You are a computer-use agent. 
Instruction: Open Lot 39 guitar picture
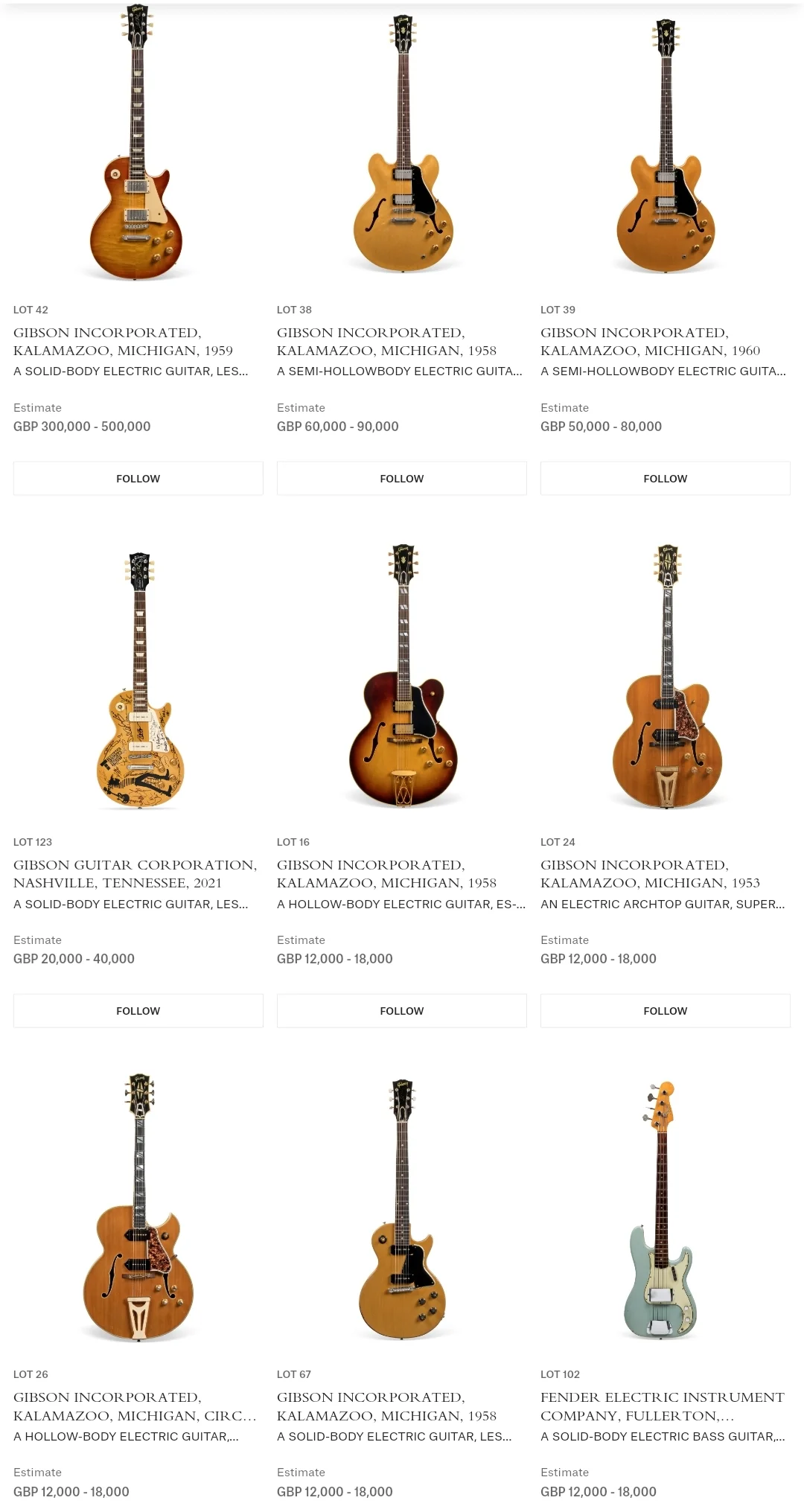(666, 149)
